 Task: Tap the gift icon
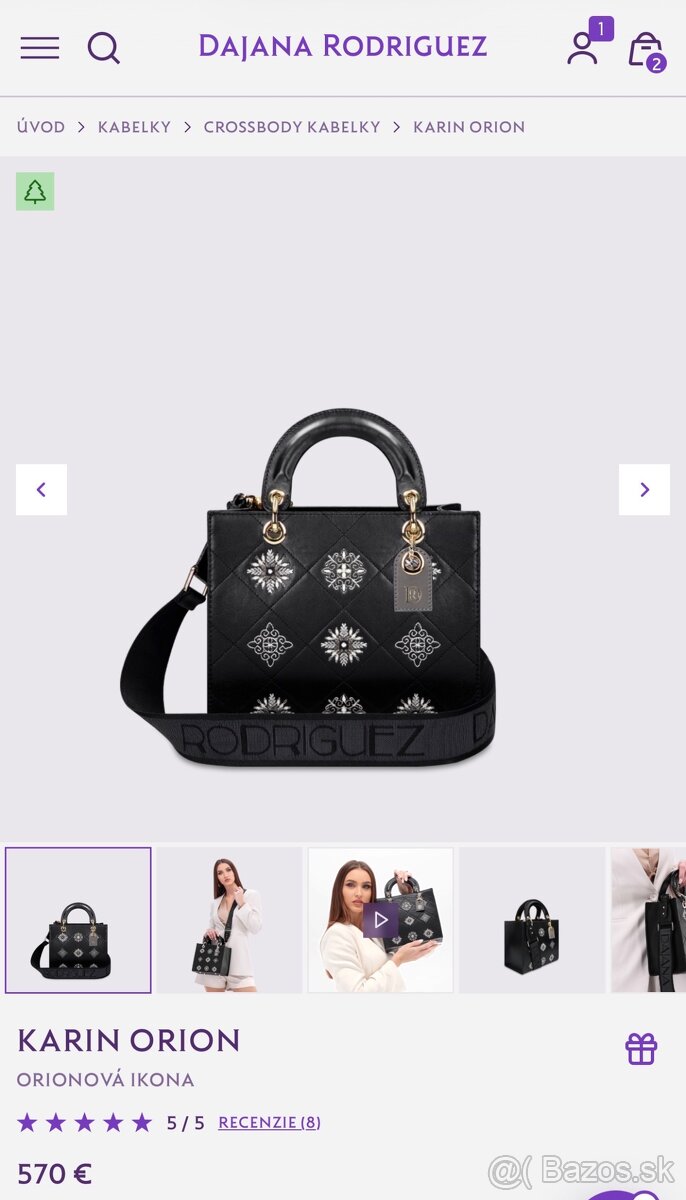pos(641,1049)
